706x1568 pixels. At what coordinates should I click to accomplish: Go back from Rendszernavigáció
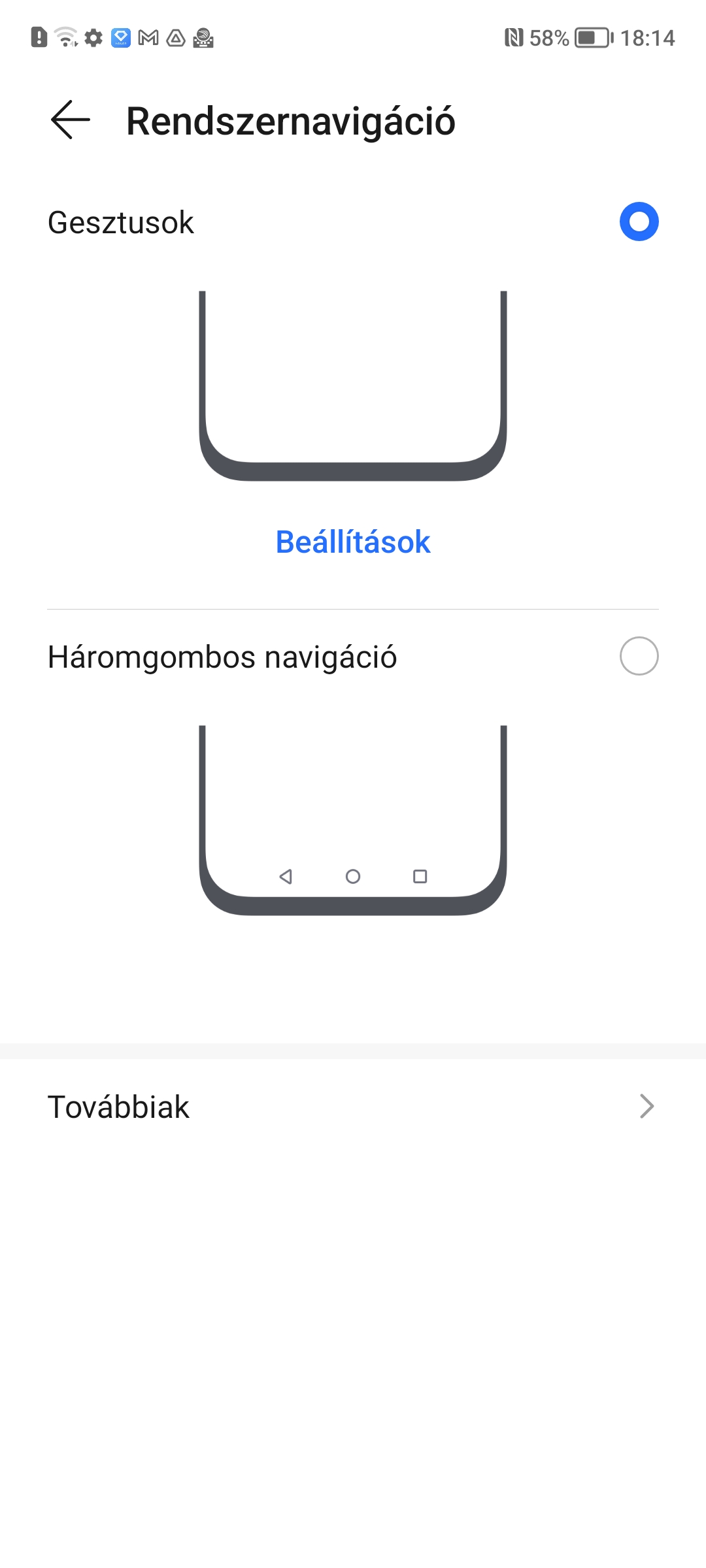[x=71, y=120]
